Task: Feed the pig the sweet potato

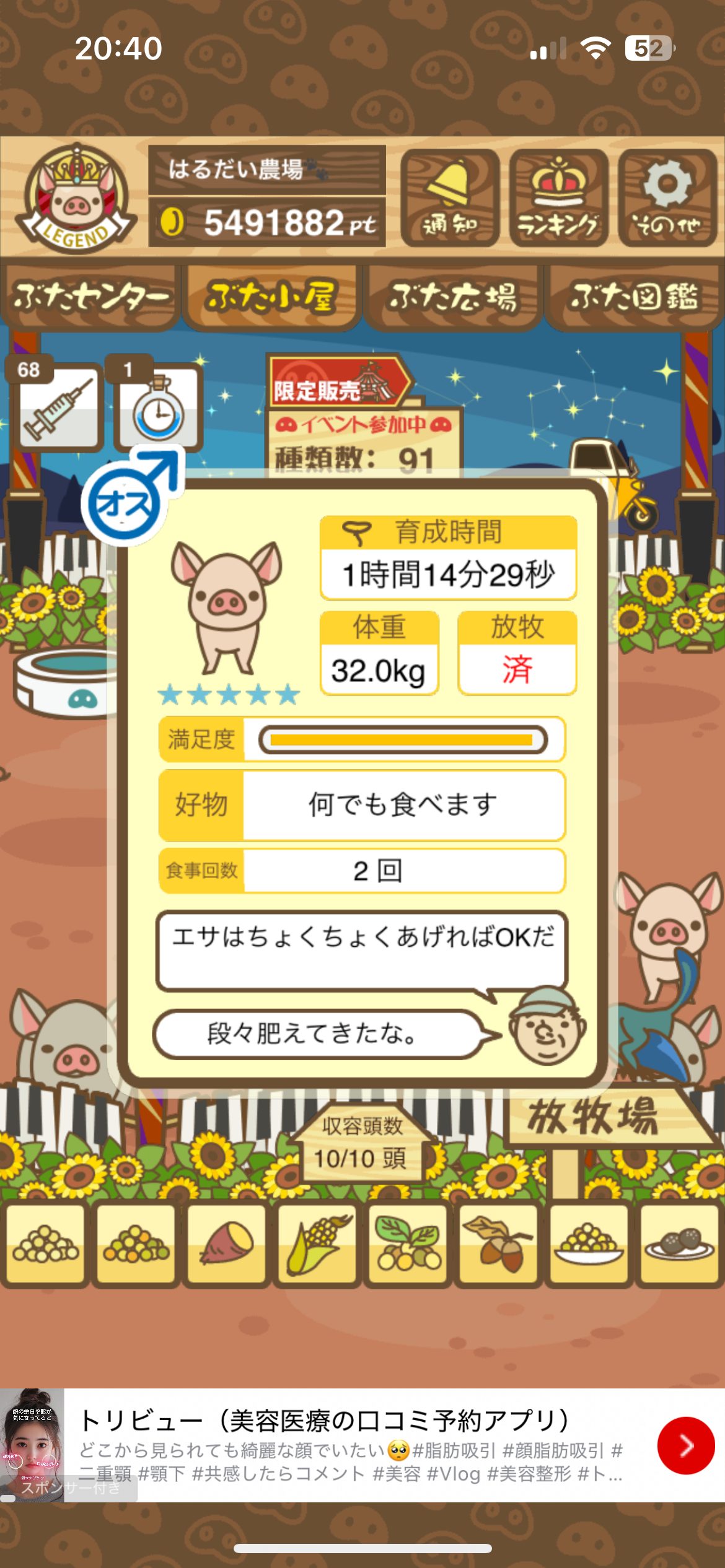Action: tap(227, 1244)
